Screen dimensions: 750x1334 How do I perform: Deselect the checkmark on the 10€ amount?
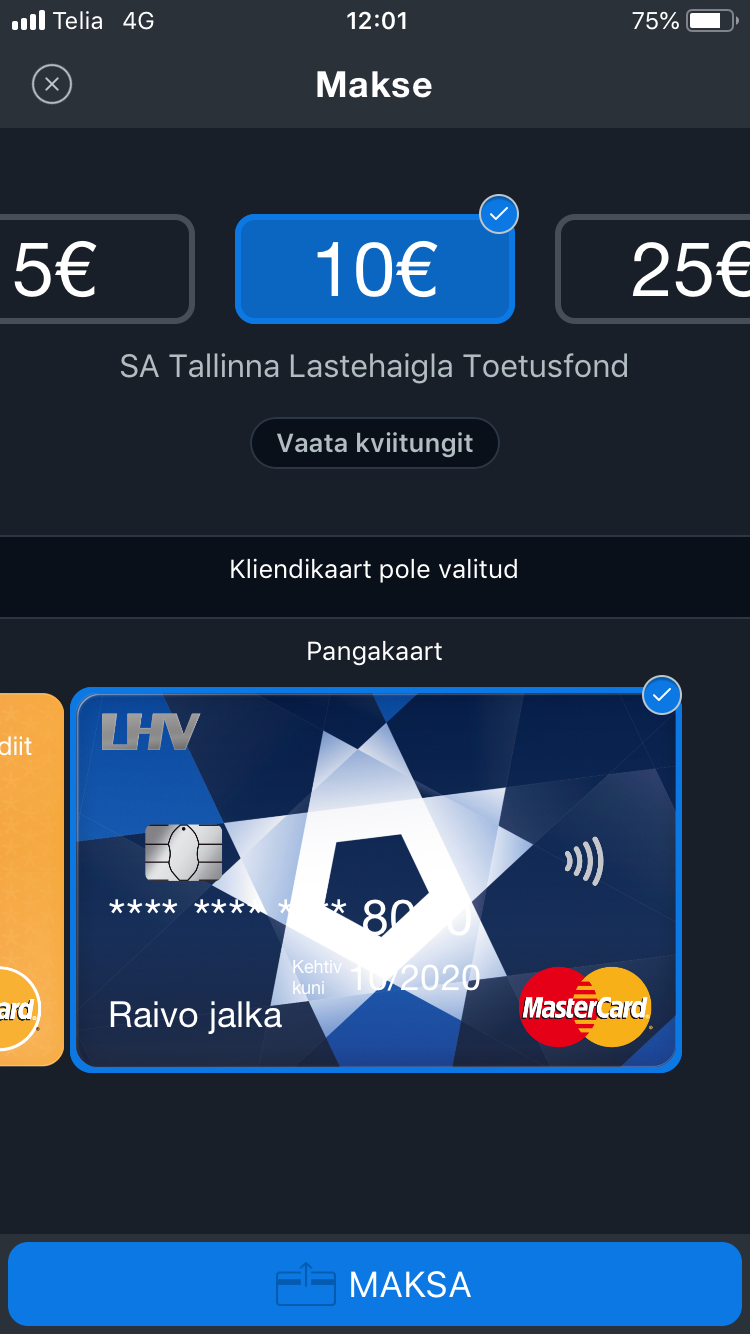pos(498,213)
